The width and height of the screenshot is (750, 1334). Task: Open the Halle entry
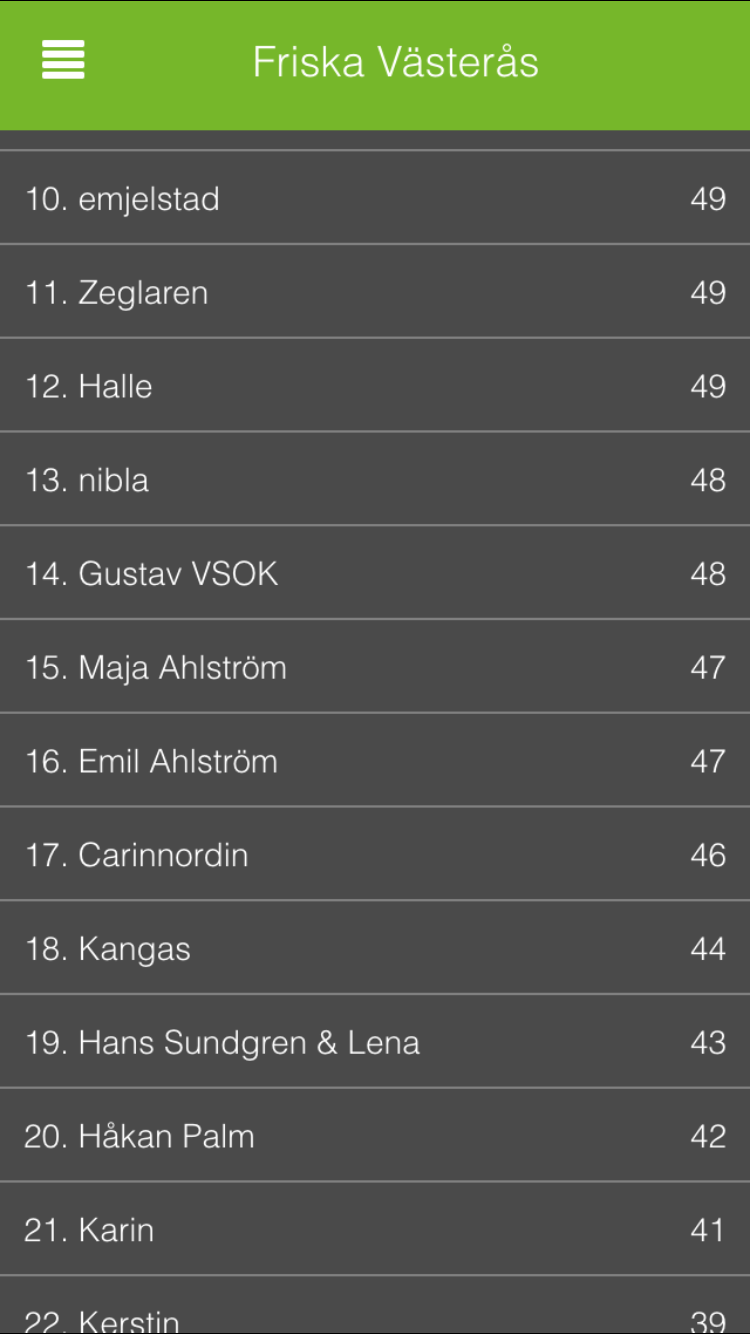(375, 386)
